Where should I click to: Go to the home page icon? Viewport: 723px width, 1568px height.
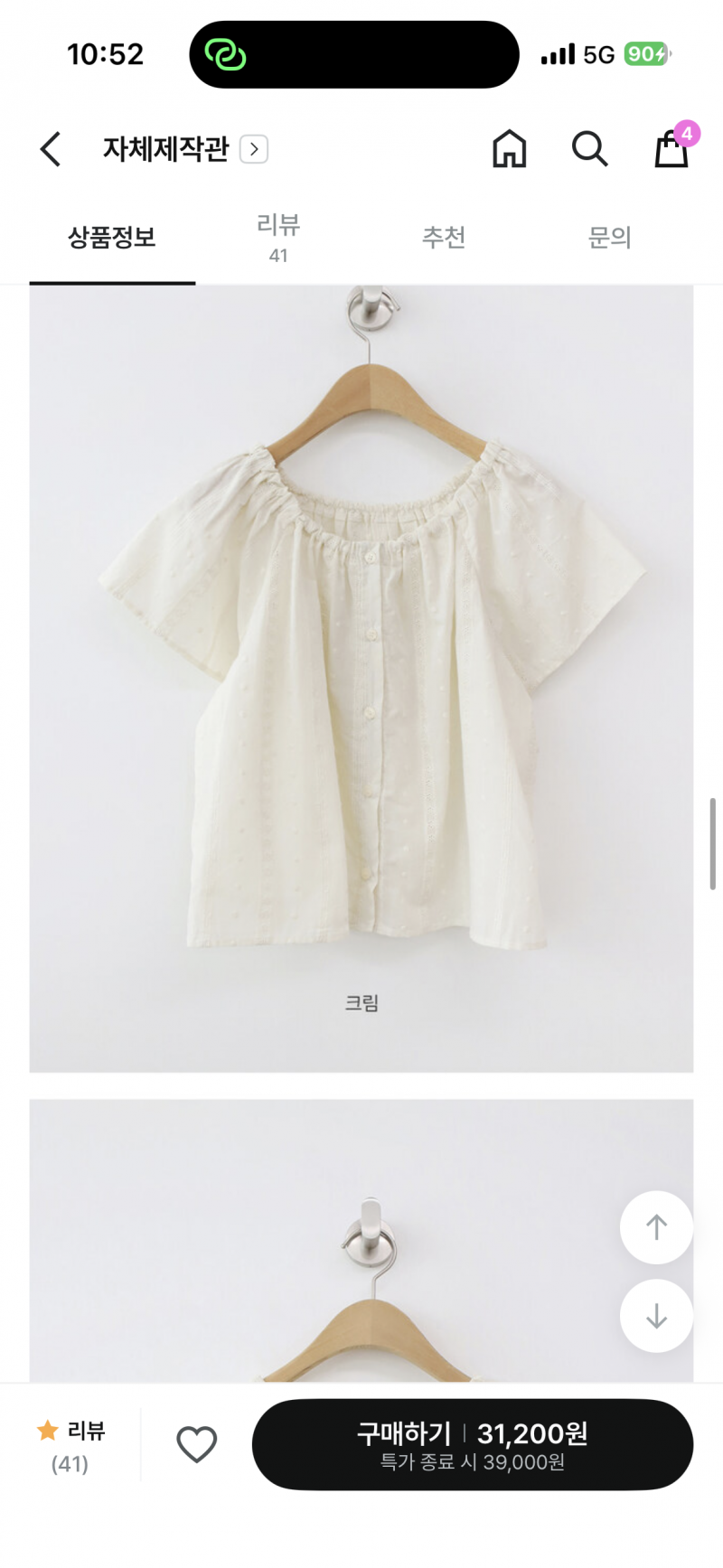click(x=509, y=149)
